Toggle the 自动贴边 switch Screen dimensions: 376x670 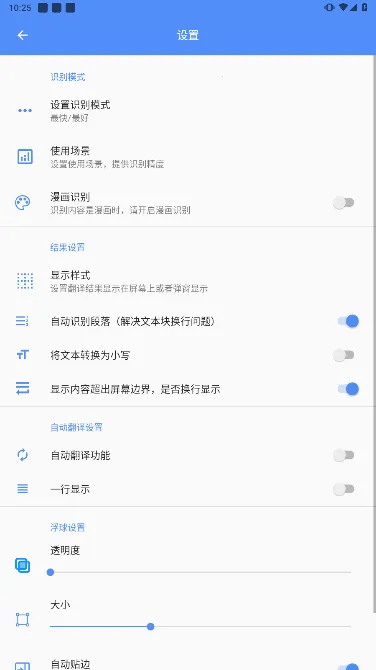click(349, 667)
